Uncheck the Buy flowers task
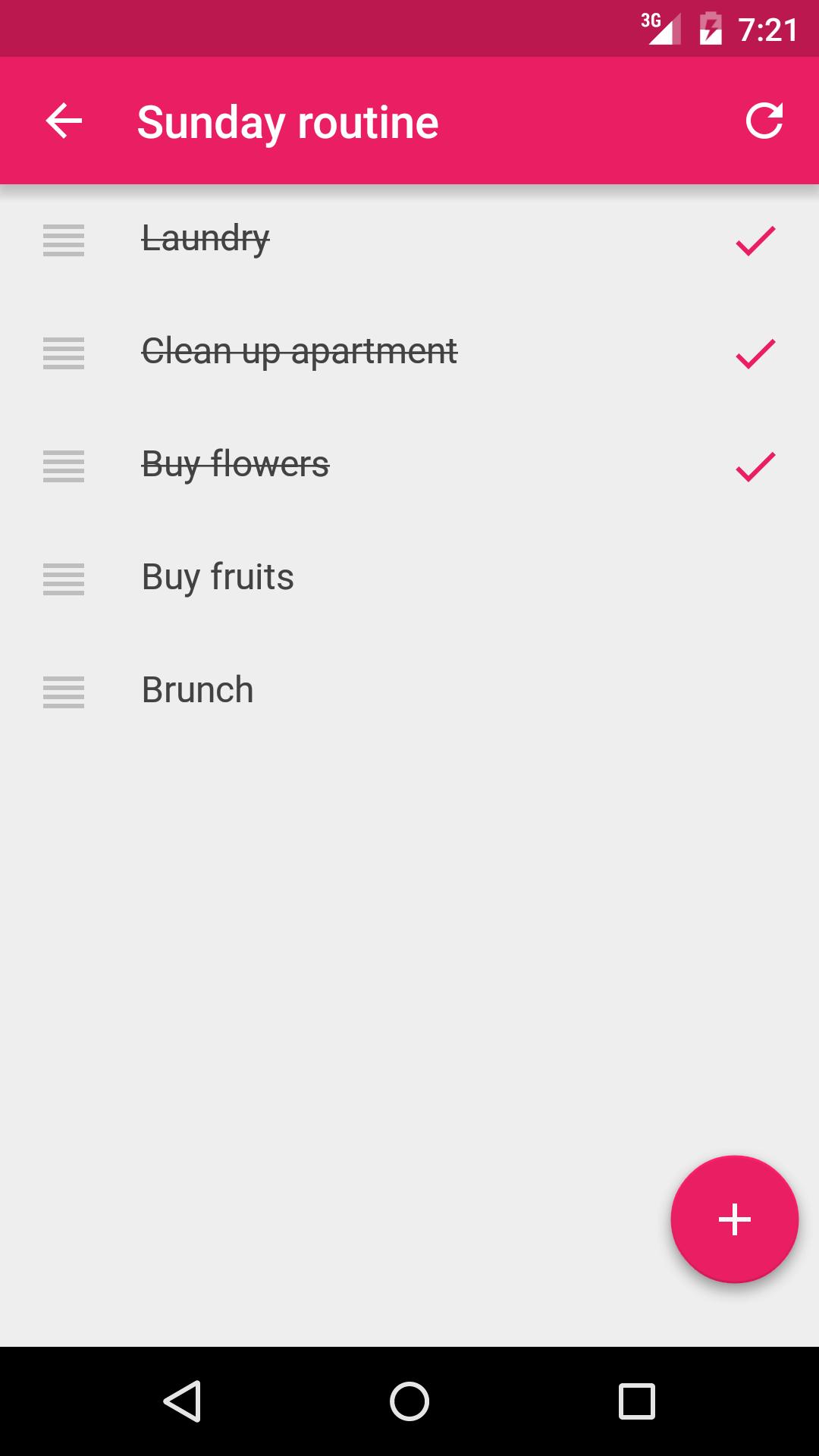 click(x=754, y=467)
